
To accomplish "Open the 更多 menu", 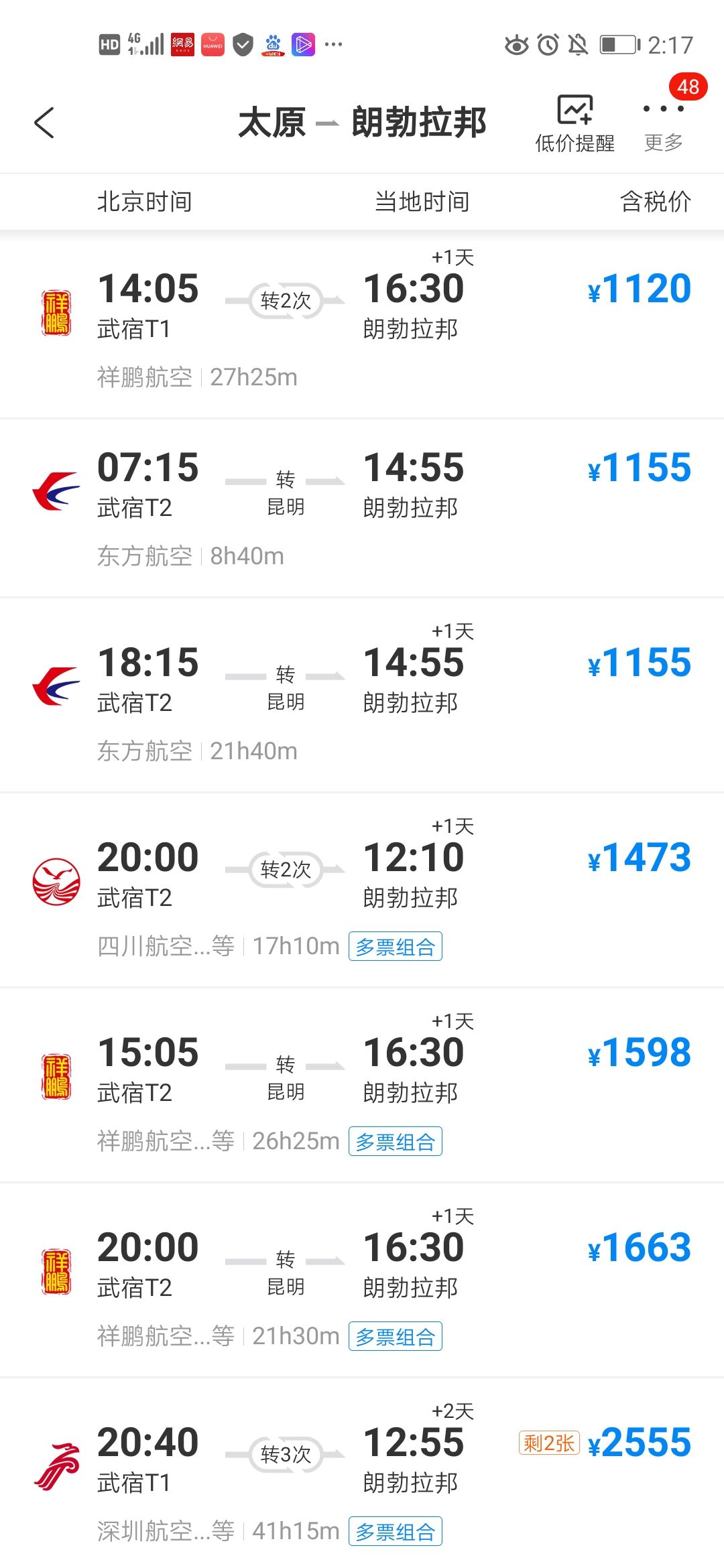I will click(663, 124).
